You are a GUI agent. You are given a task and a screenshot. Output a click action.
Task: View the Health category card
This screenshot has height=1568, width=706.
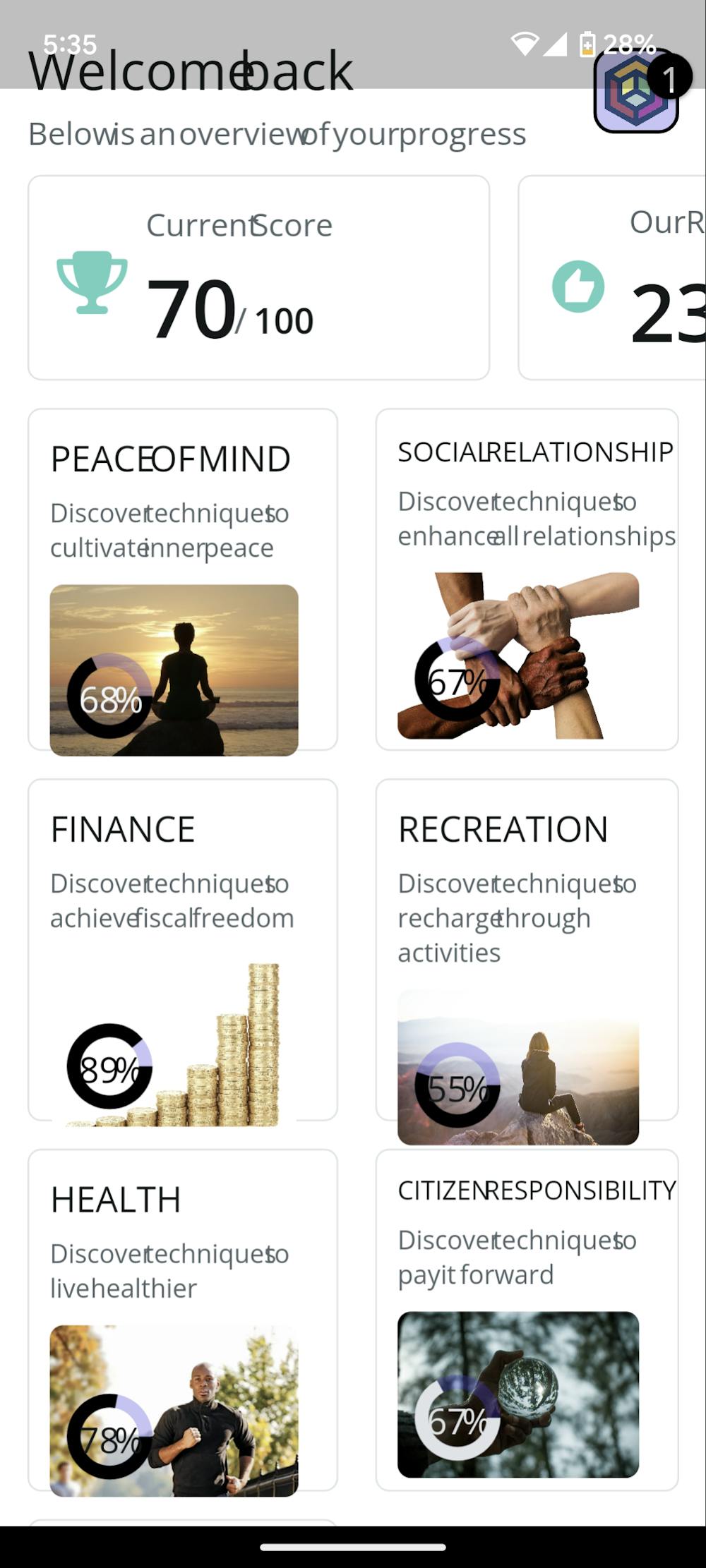(x=182, y=1320)
